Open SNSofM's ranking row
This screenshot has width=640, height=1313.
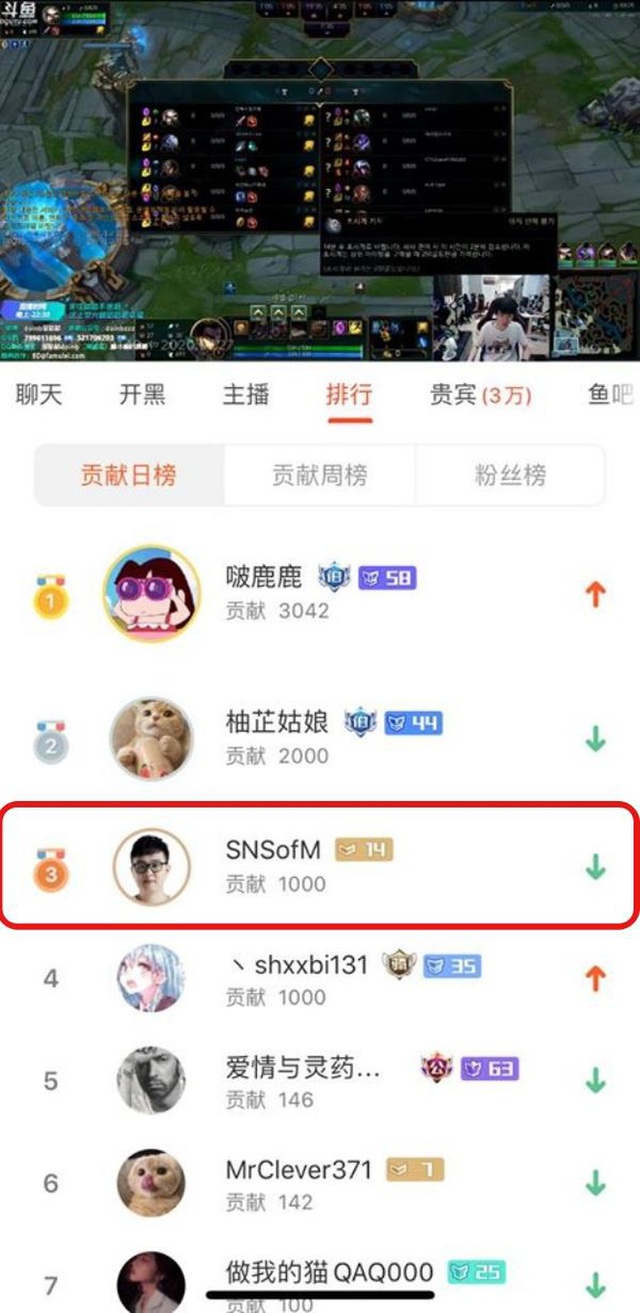coord(320,864)
